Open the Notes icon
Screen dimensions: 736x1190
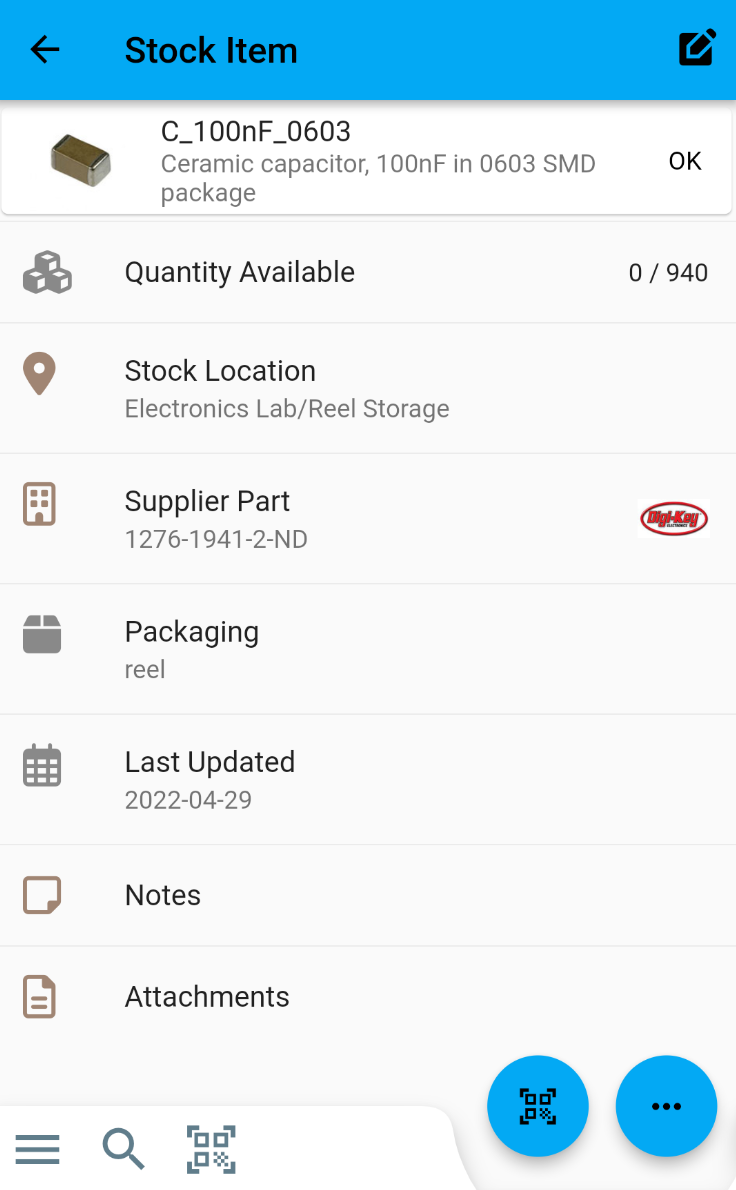tap(42, 895)
